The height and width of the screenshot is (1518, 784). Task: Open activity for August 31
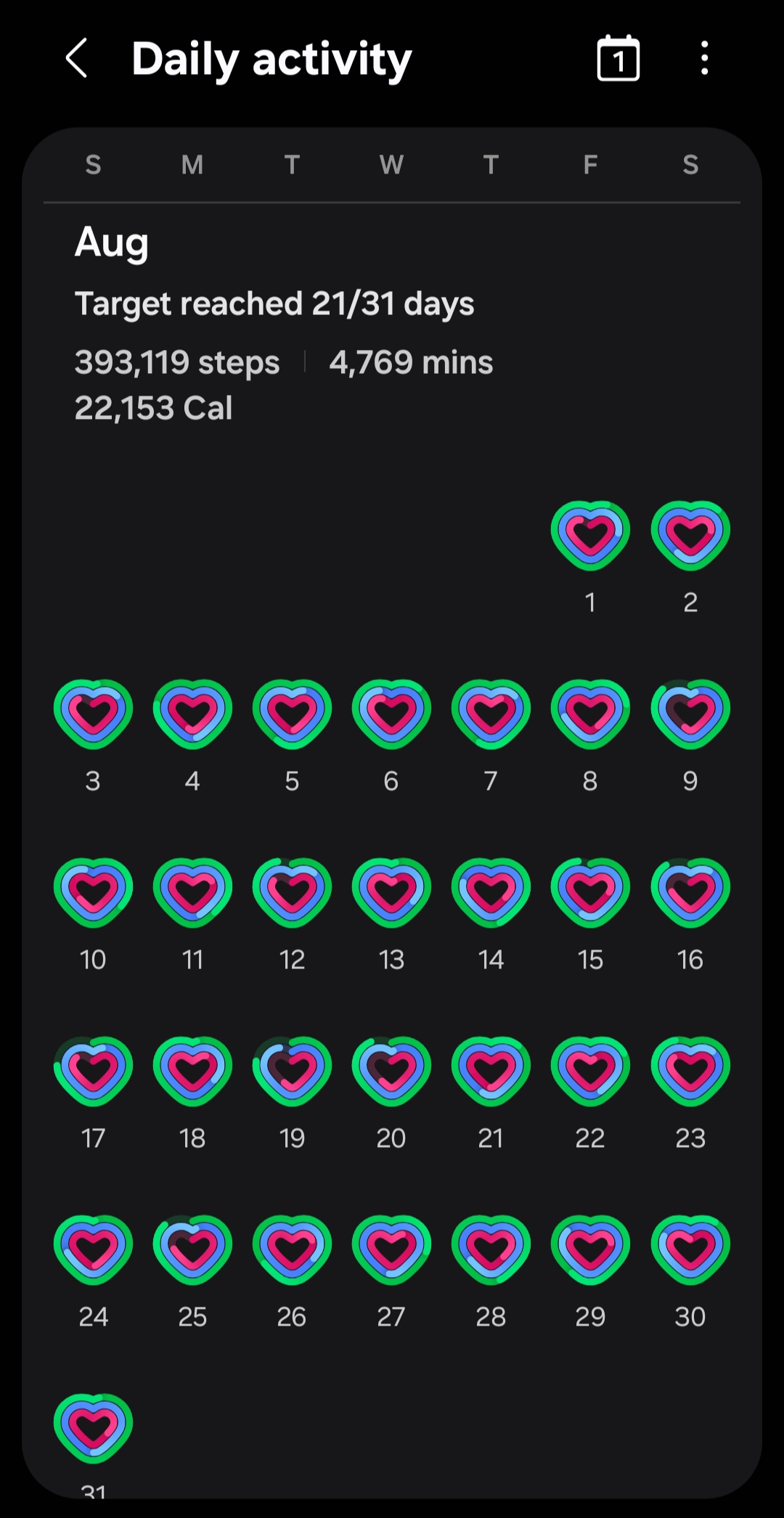pyautogui.click(x=93, y=1428)
